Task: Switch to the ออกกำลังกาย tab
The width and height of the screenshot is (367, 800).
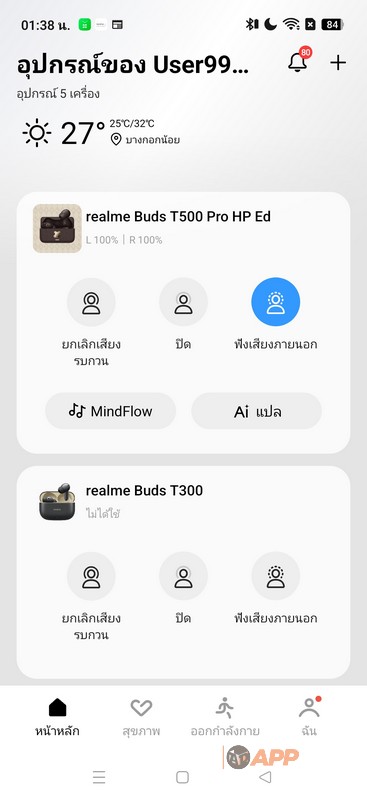Action: coord(225,717)
